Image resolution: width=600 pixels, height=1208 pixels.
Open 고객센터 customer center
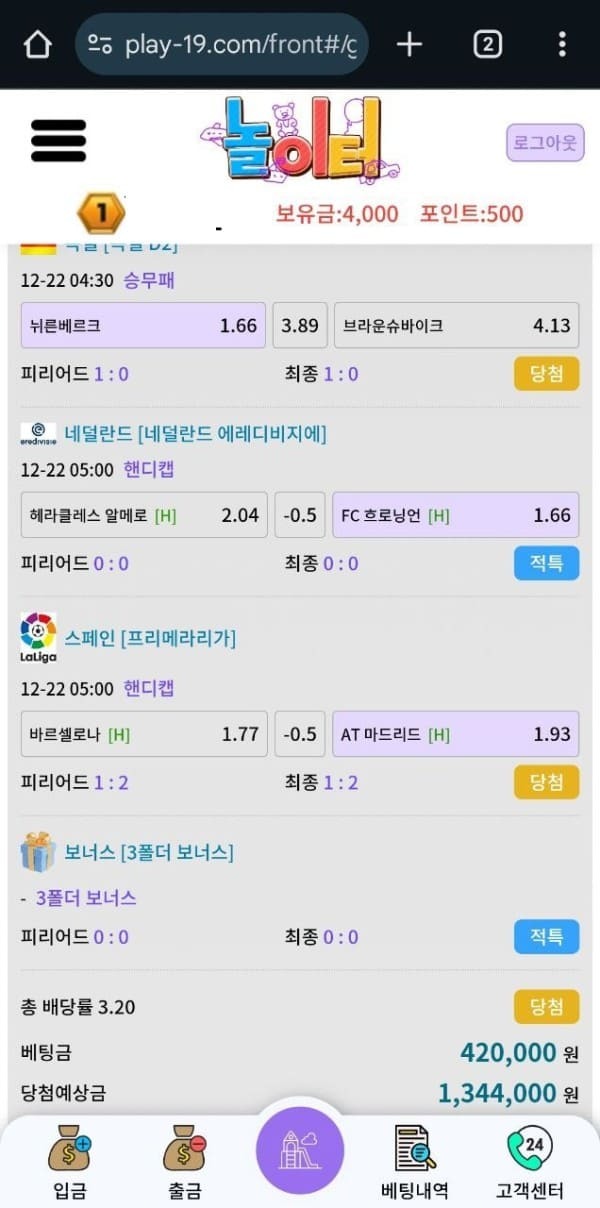pos(530,1164)
